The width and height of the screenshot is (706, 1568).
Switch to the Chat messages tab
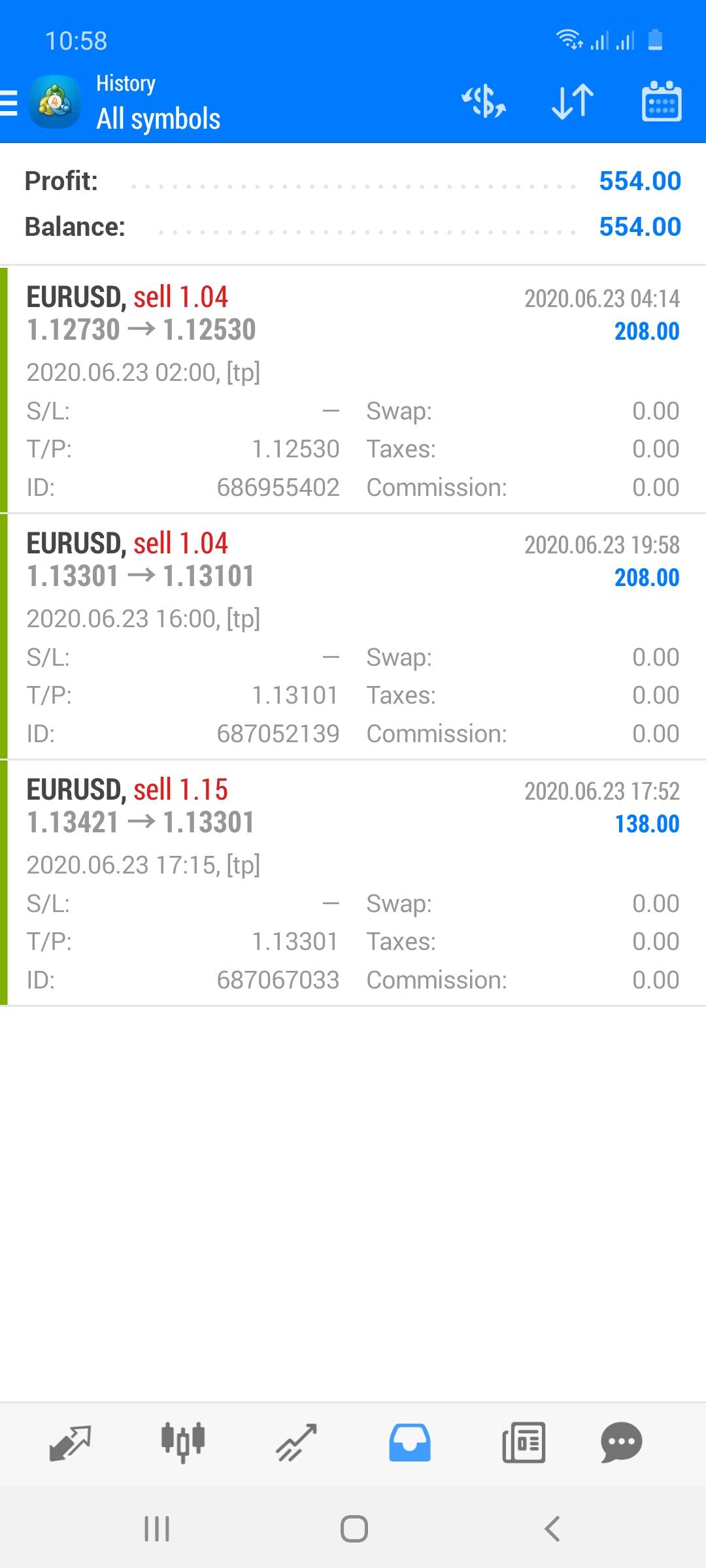(x=621, y=1442)
